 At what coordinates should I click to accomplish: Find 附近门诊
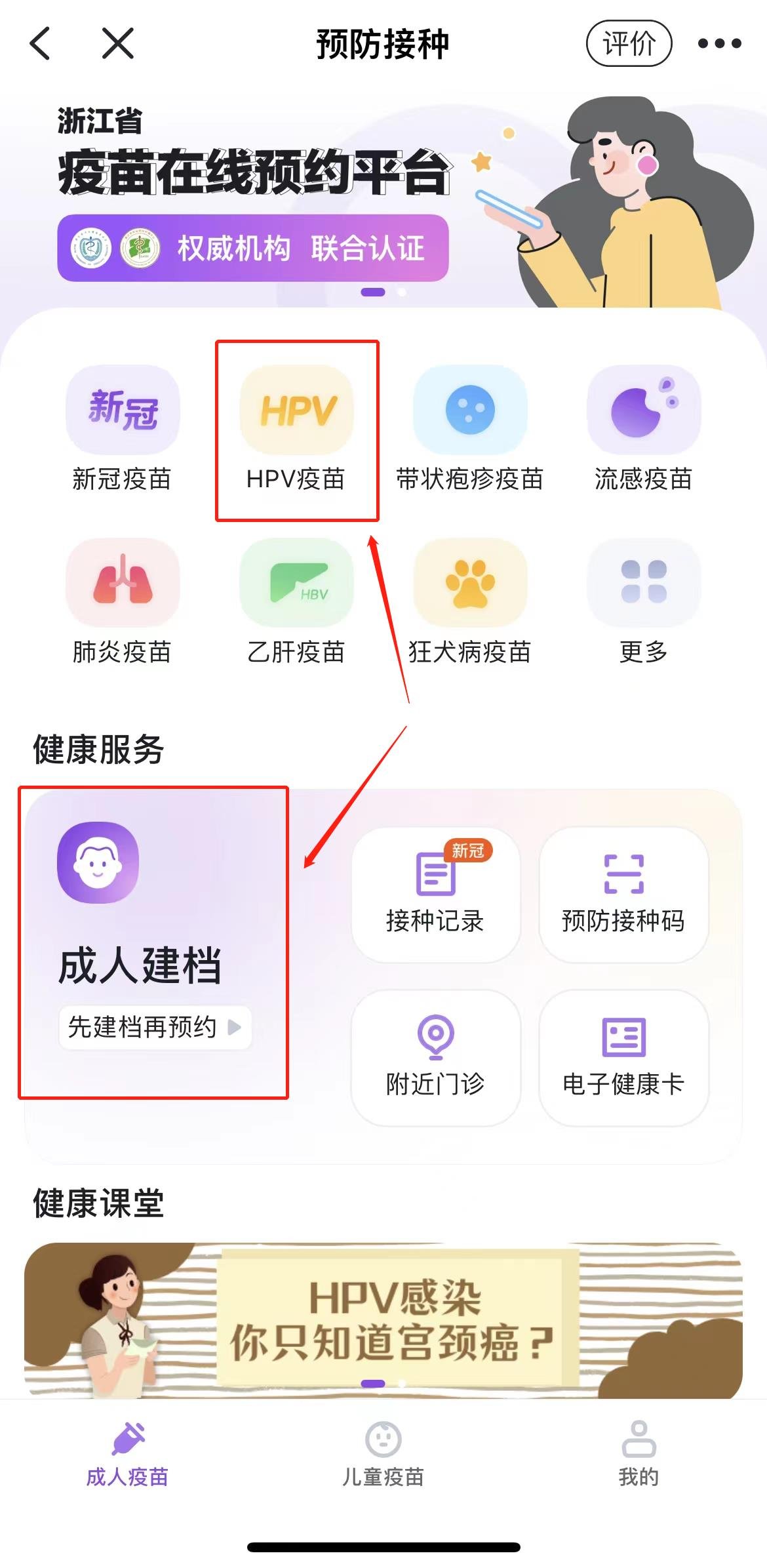pyautogui.click(x=435, y=1057)
